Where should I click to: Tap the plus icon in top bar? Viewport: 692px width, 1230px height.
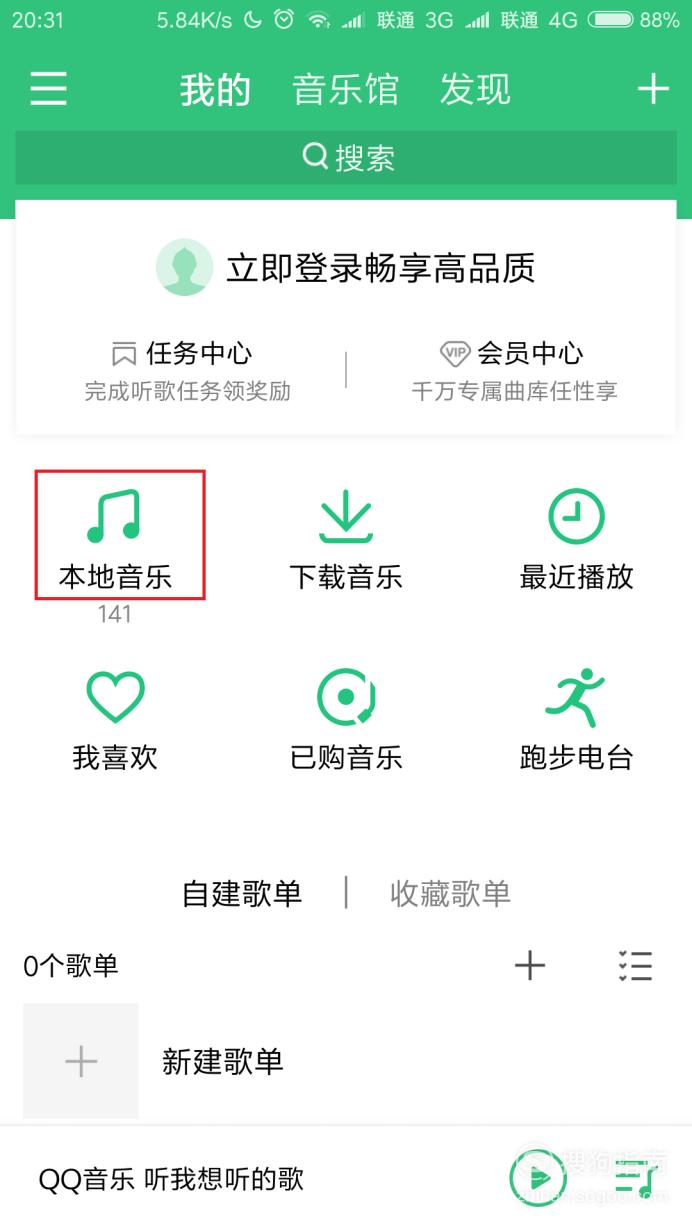[x=653, y=89]
